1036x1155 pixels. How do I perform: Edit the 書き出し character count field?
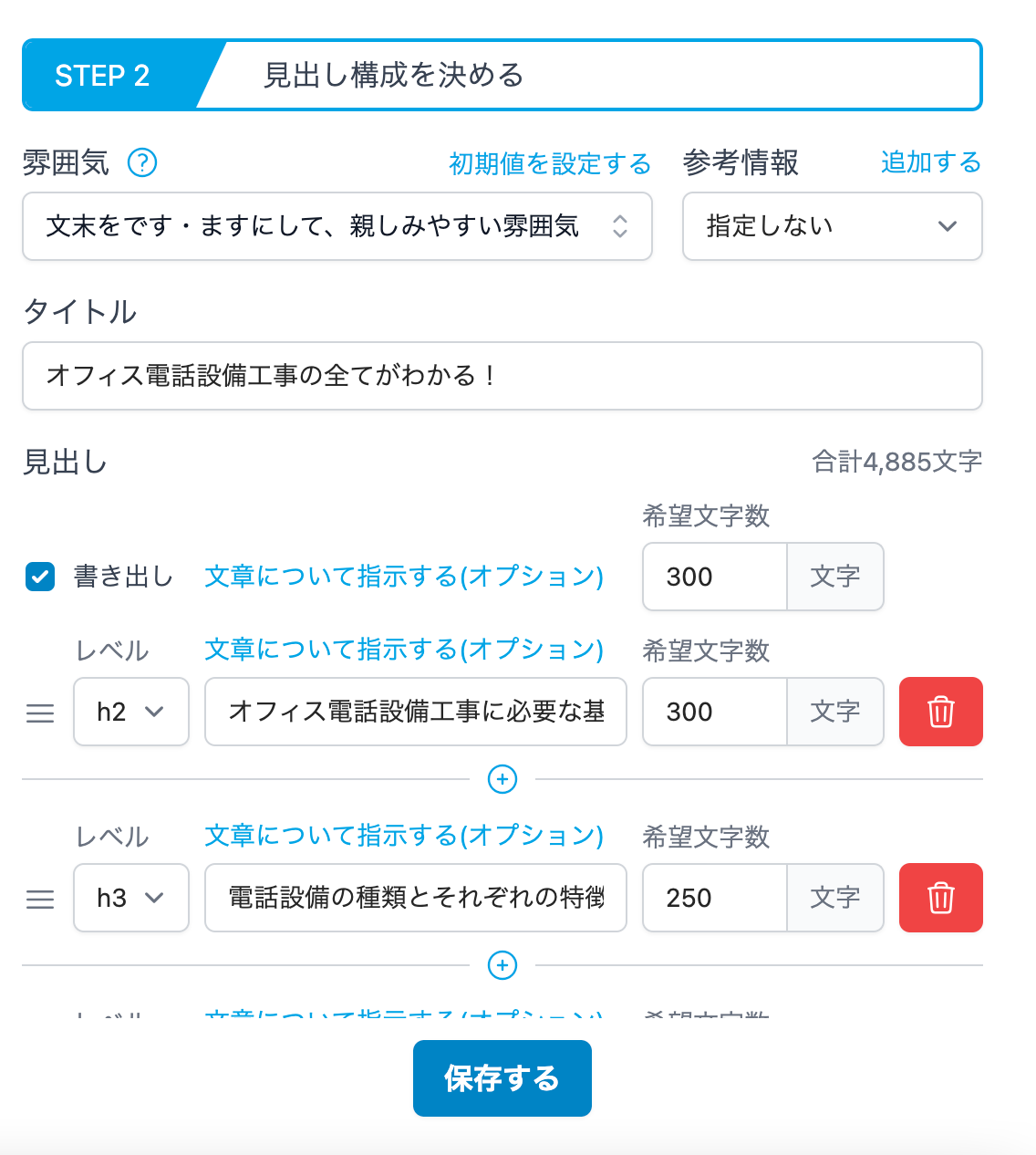[x=714, y=577]
